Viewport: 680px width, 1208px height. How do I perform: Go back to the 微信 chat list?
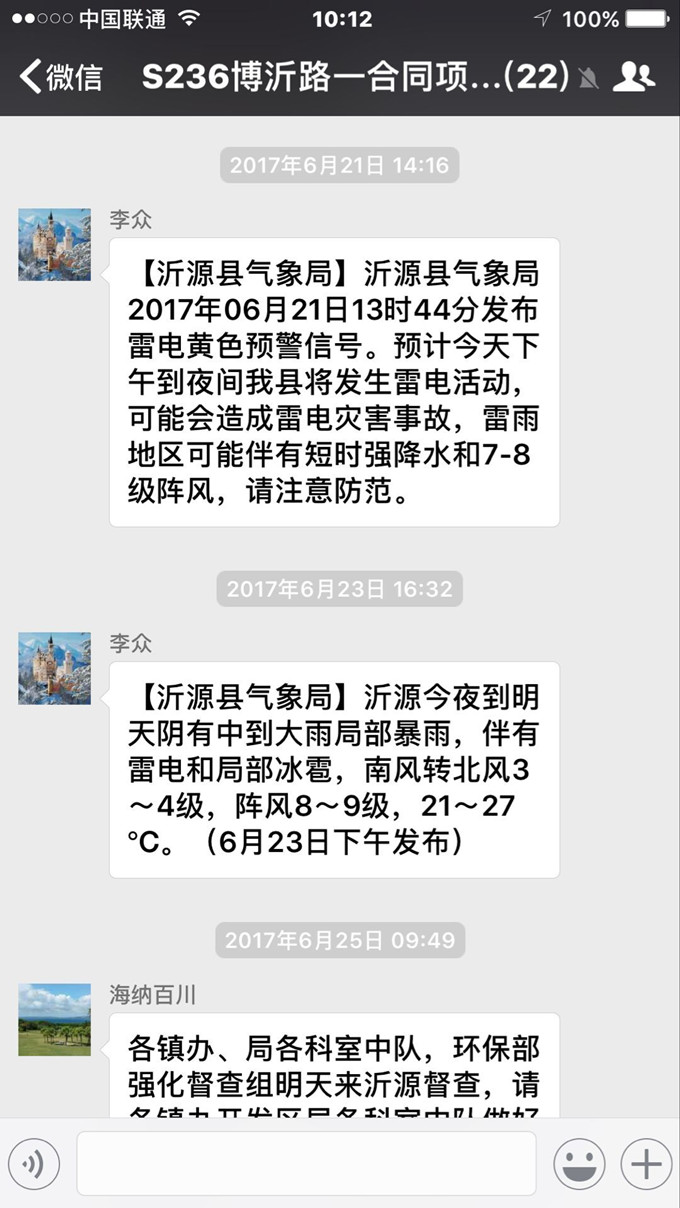point(60,77)
